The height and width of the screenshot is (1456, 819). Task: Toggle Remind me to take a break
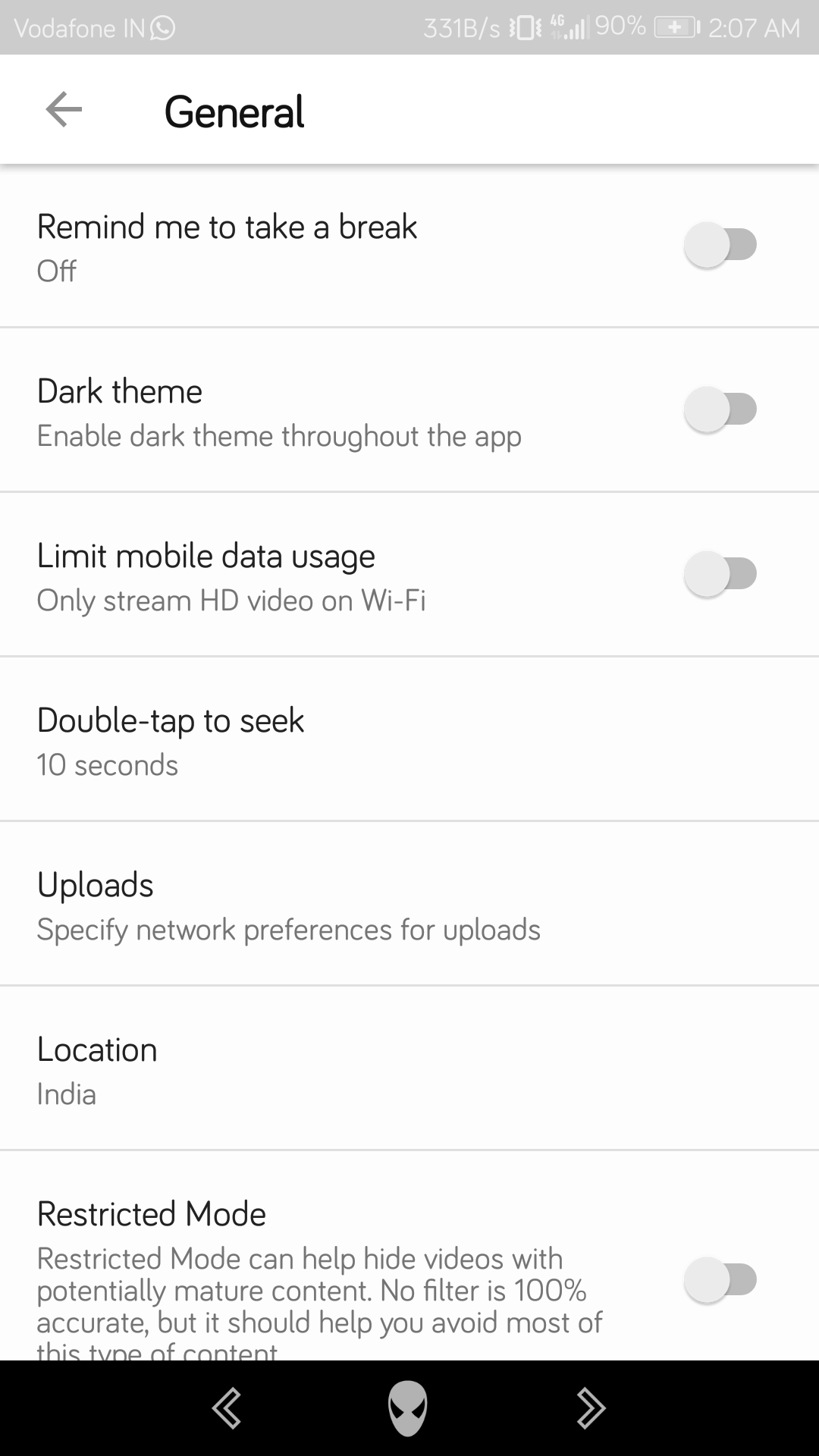[720, 245]
